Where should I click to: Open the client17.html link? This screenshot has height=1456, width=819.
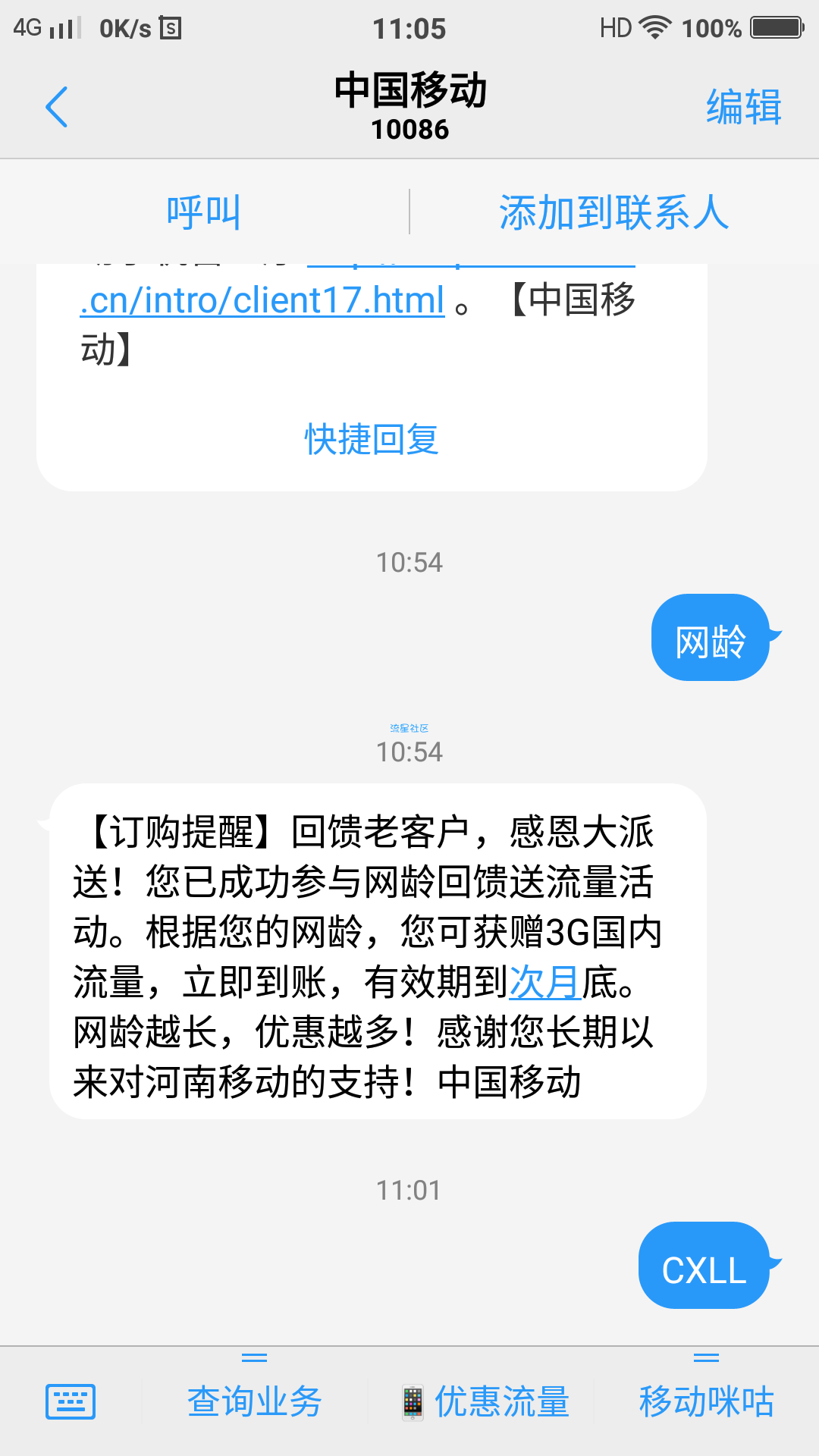point(262,300)
